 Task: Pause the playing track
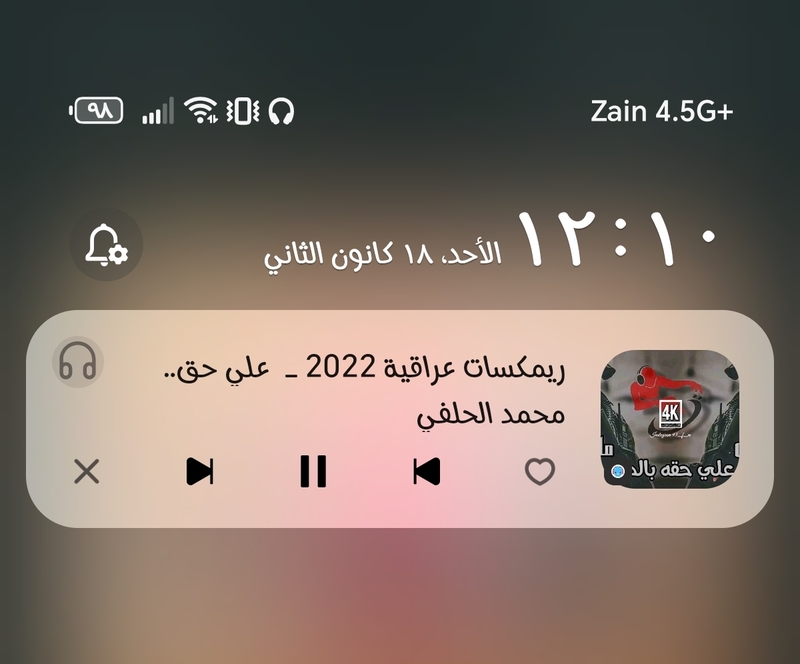tap(313, 470)
